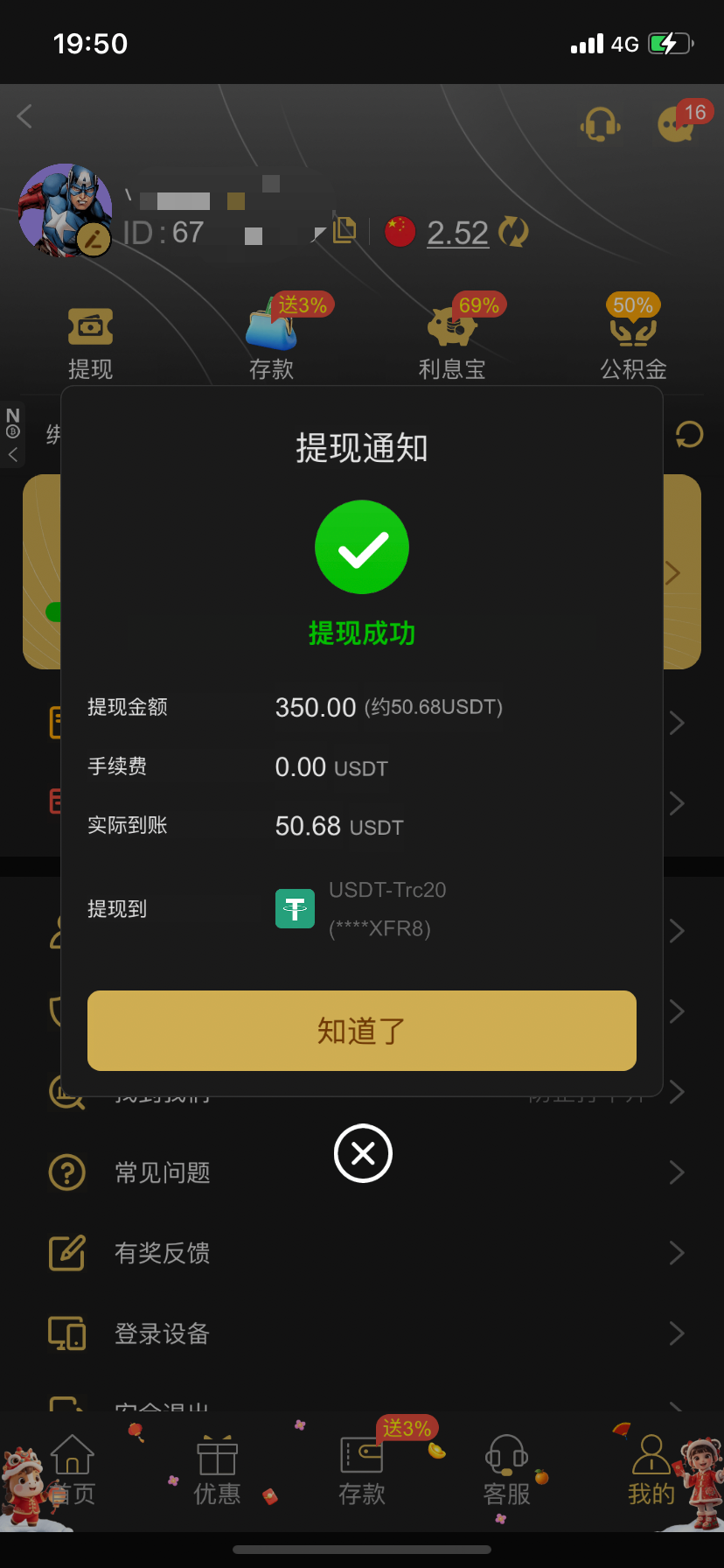Open customer service headset icon
724x1568 pixels.
pyautogui.click(x=600, y=124)
